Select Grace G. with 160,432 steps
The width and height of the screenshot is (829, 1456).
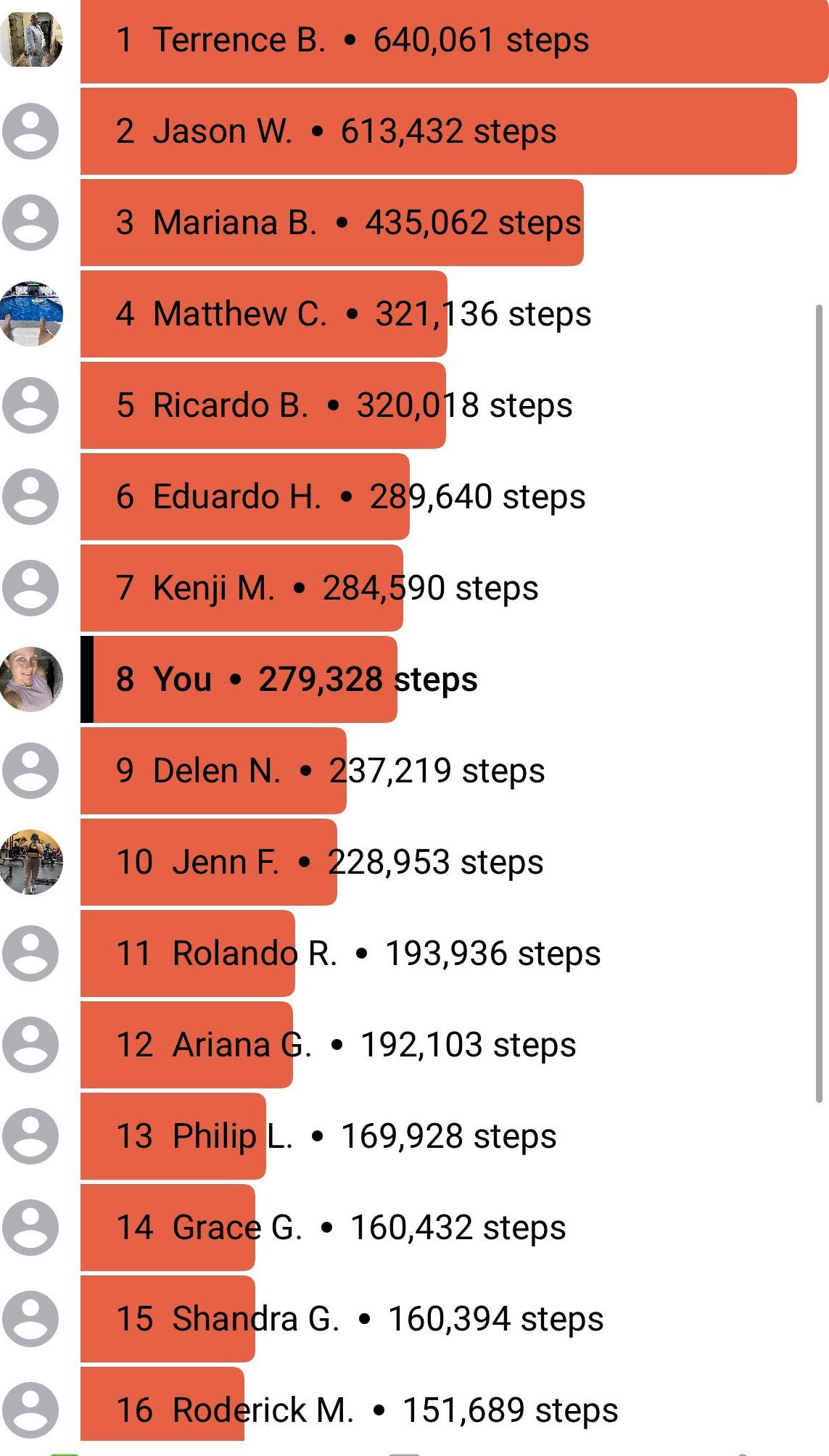(341, 1228)
